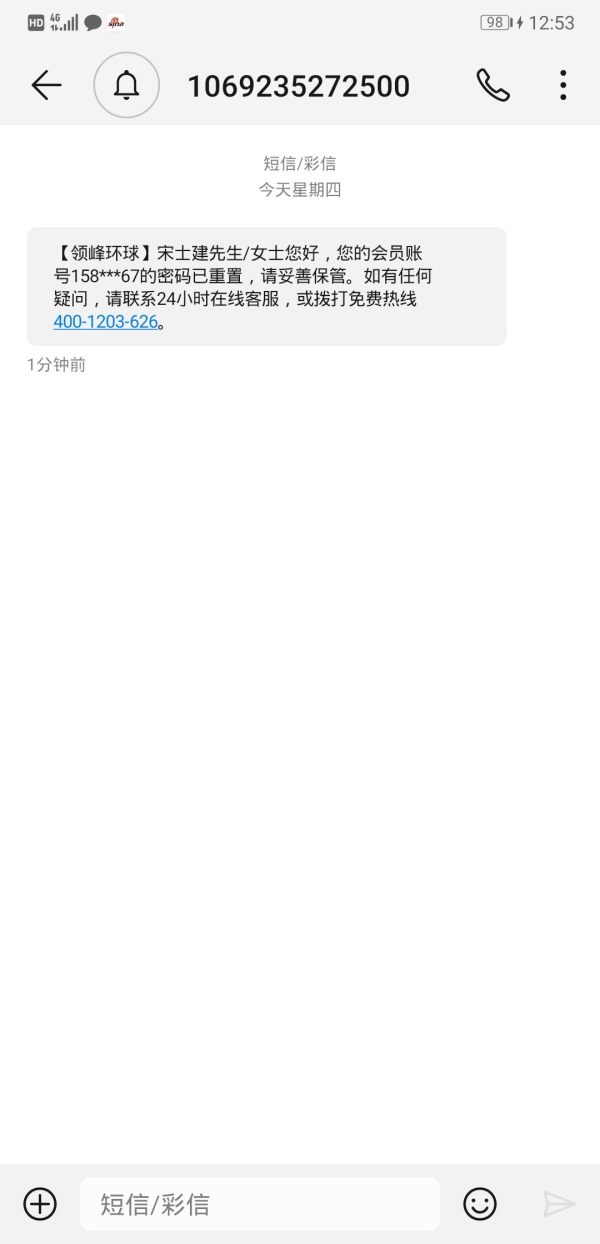Call the sender 1069235272500
This screenshot has width=600, height=1244.
493,86
